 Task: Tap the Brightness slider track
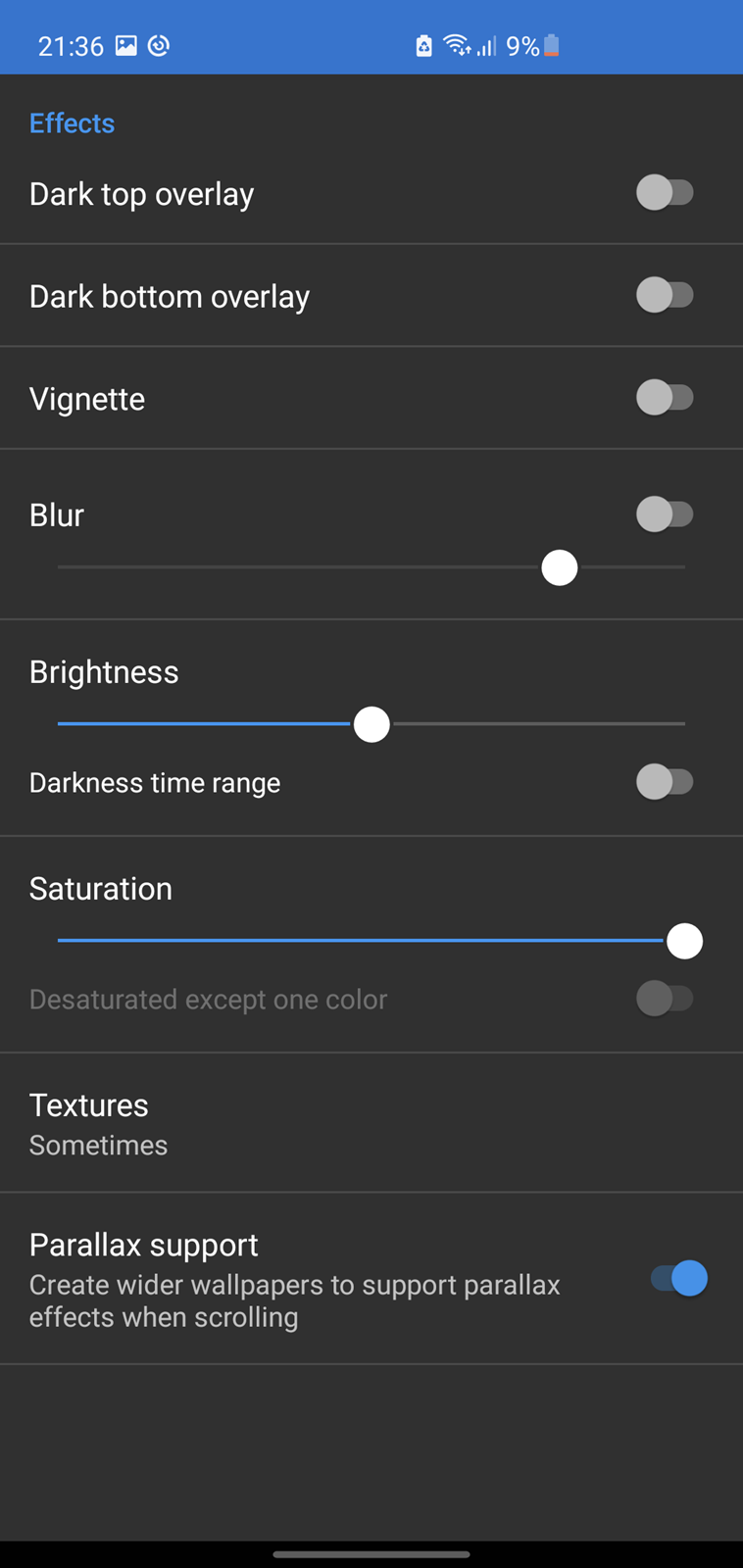pos(371,724)
